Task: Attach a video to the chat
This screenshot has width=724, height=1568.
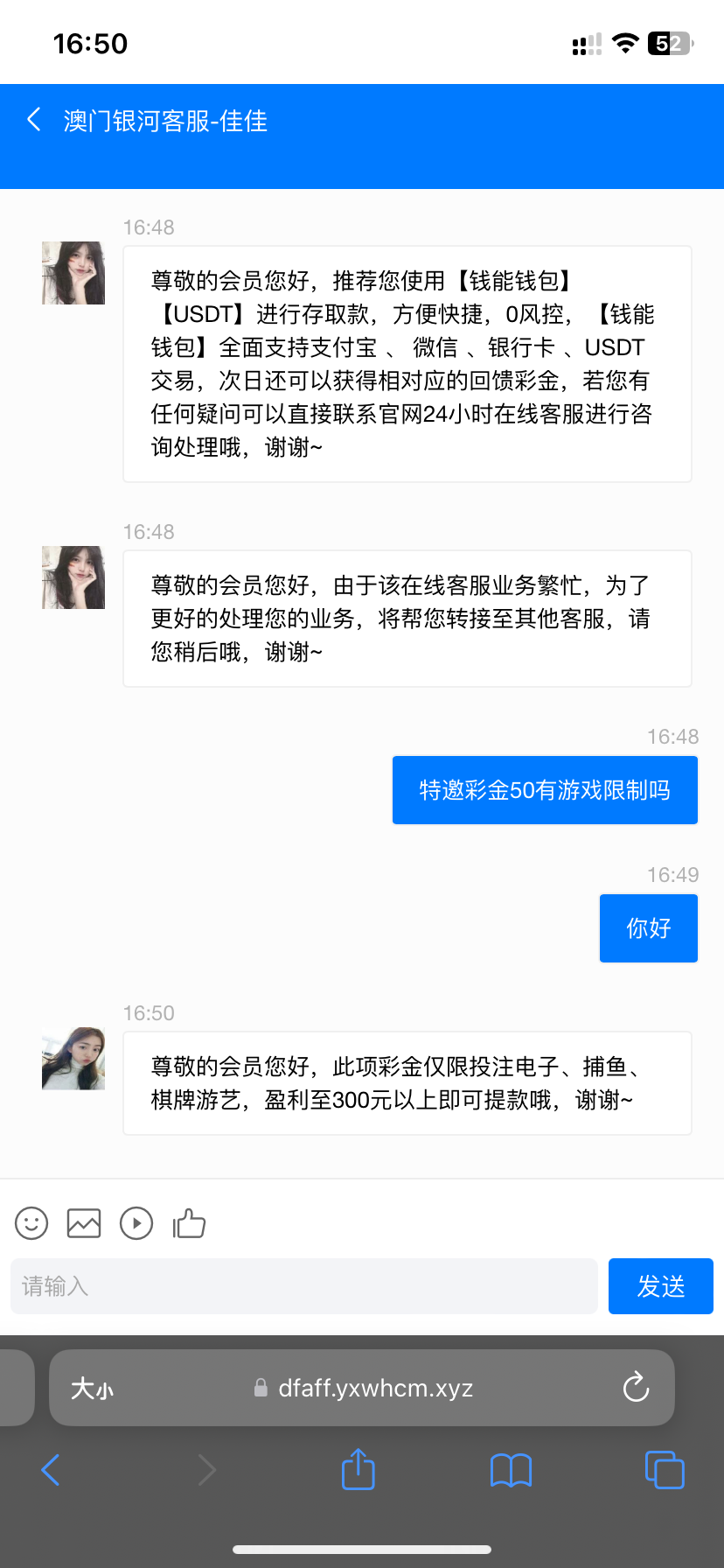Action: pyautogui.click(x=136, y=1223)
